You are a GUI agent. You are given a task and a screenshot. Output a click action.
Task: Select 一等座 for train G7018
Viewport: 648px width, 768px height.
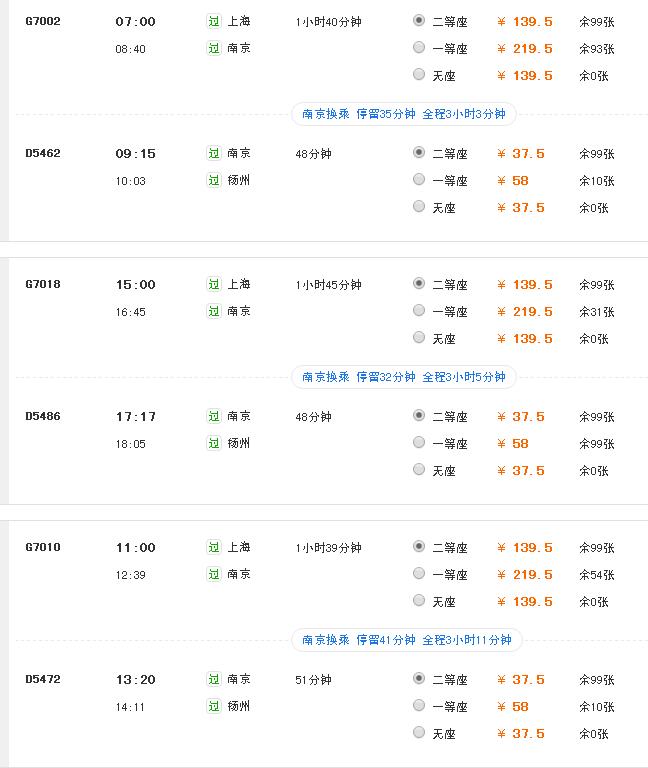(419, 310)
